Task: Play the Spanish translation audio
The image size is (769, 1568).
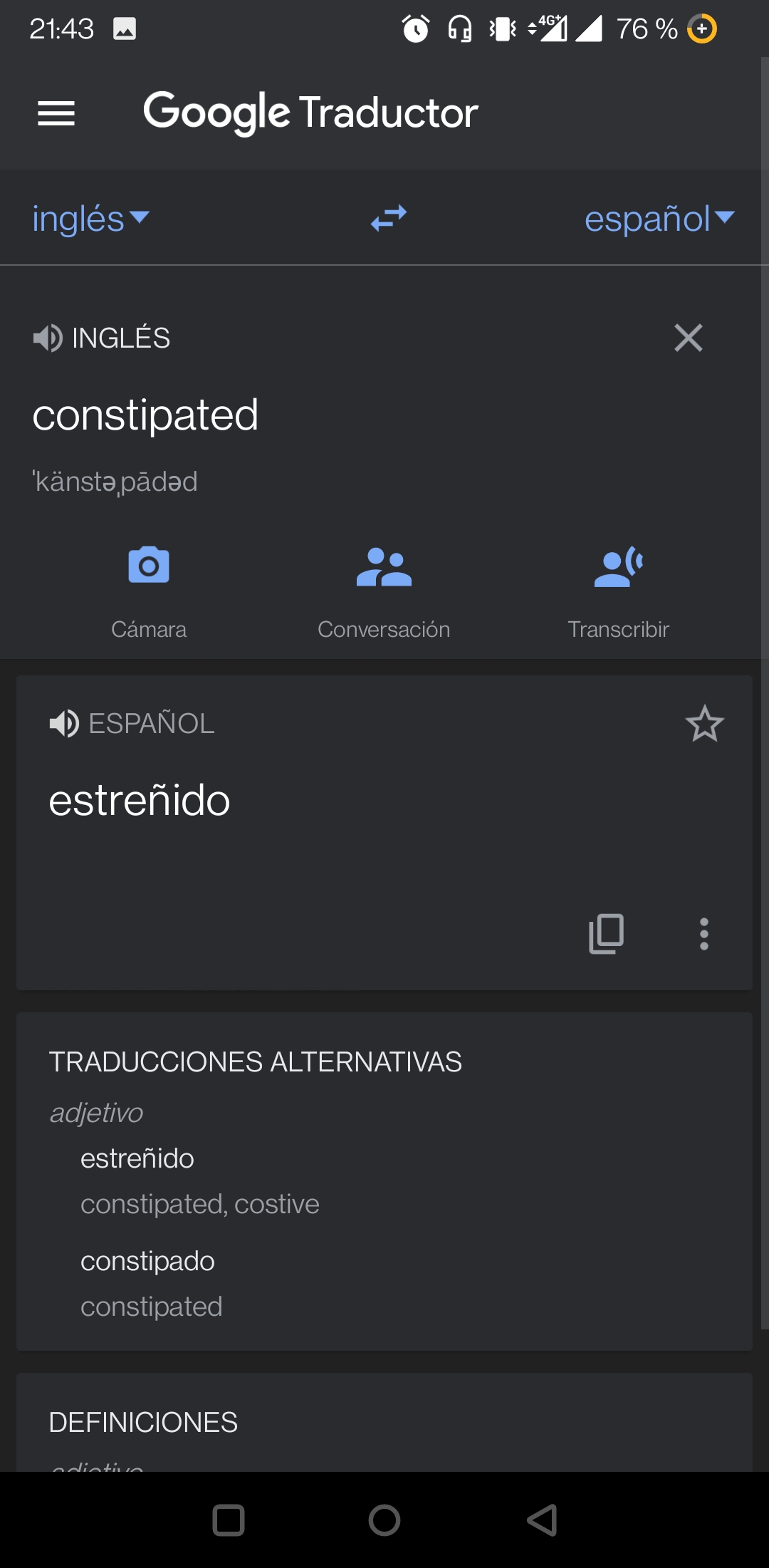Action: click(x=64, y=723)
